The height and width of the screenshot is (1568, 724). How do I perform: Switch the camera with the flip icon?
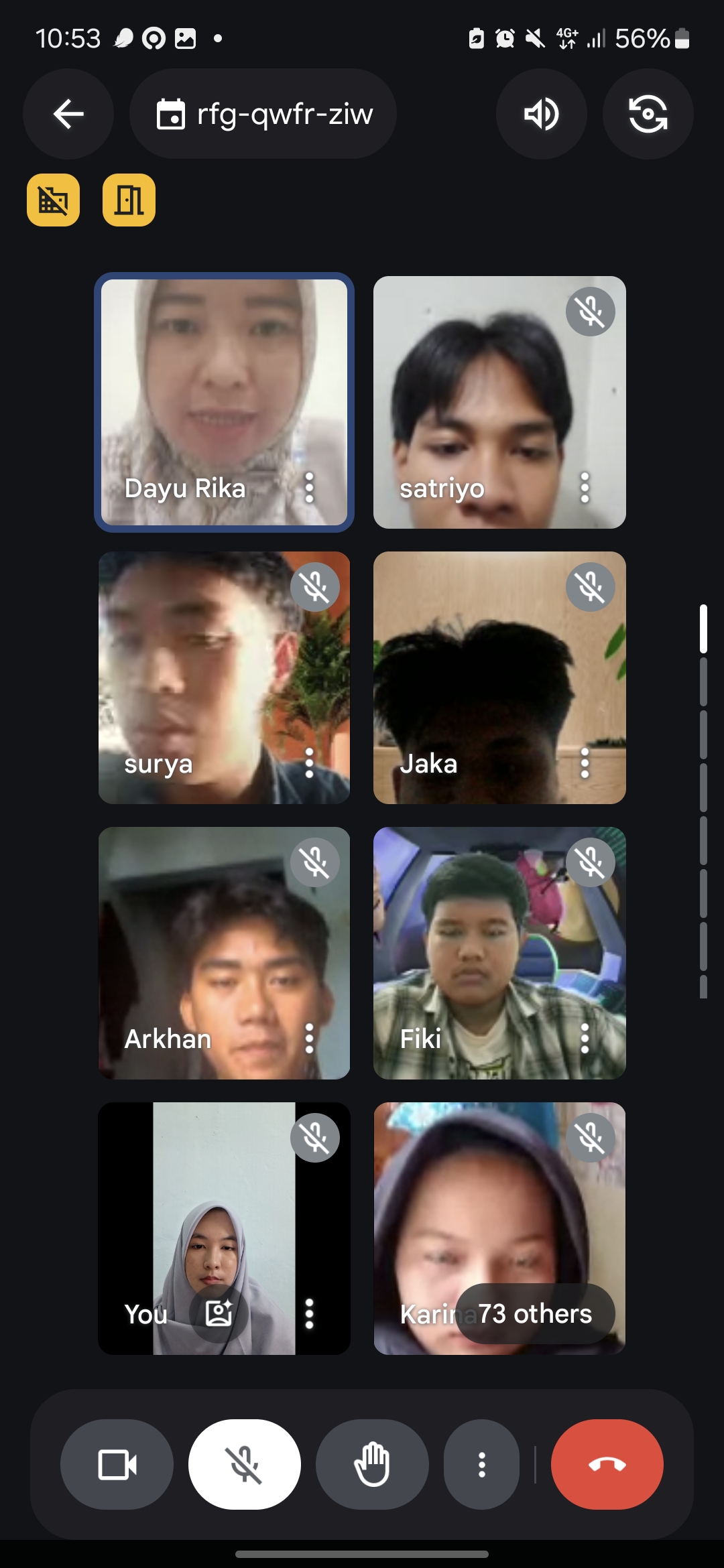pyautogui.click(x=648, y=114)
